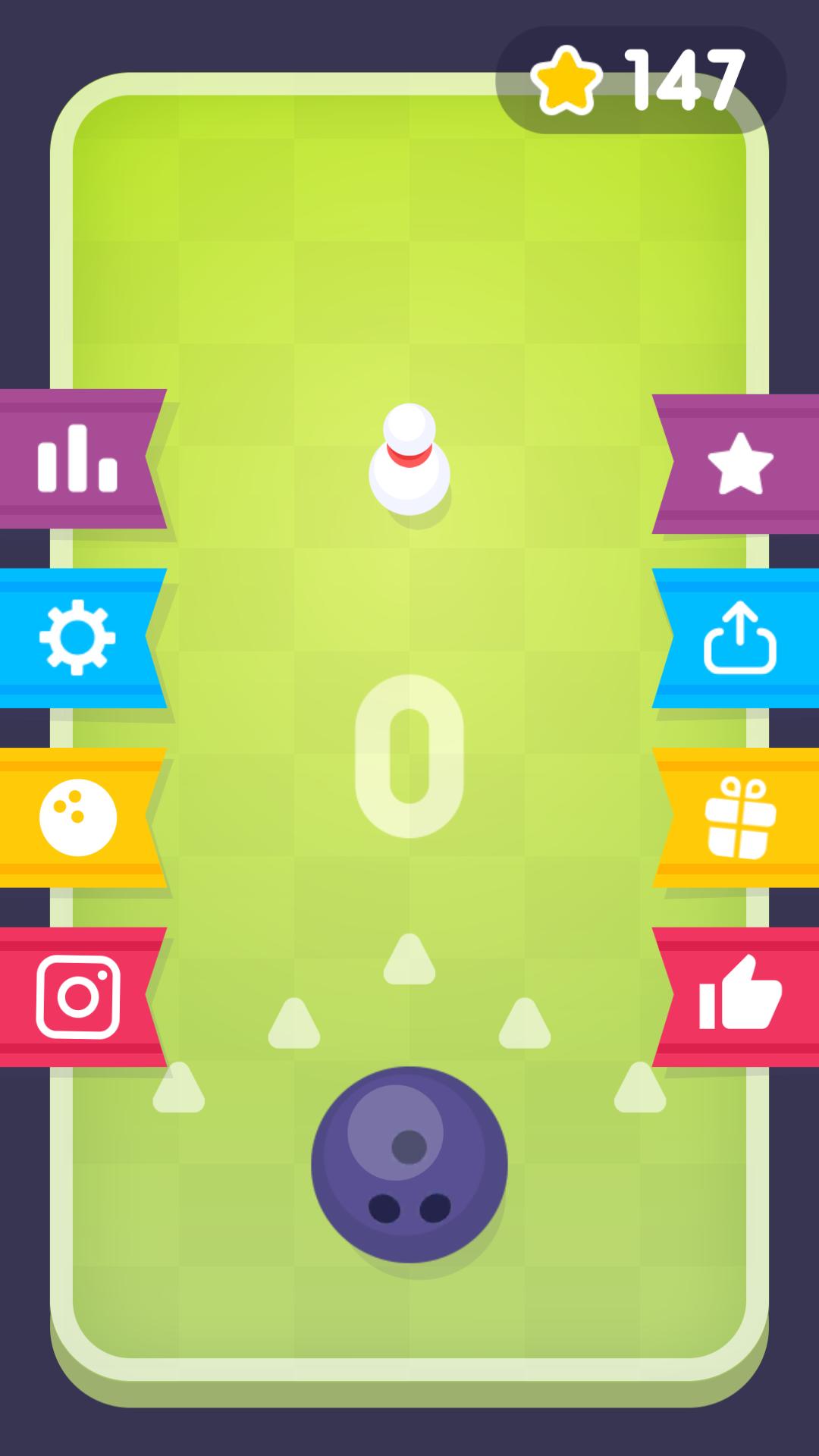The image size is (819, 1456).
Task: Tap the green playing field background
Action: (x=409, y=265)
